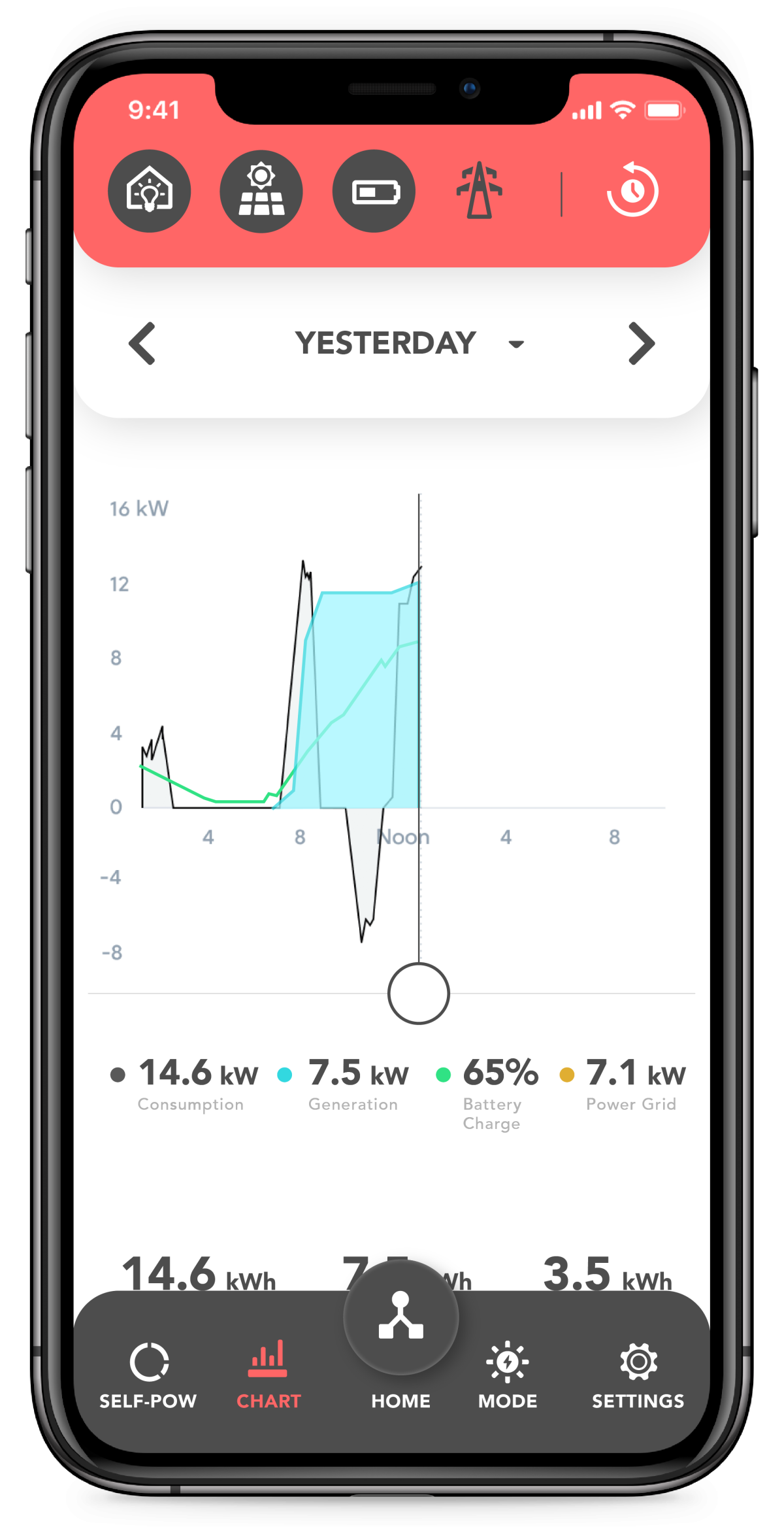Go to the next day
Viewport: 784px width, 1527px height.
click(641, 343)
